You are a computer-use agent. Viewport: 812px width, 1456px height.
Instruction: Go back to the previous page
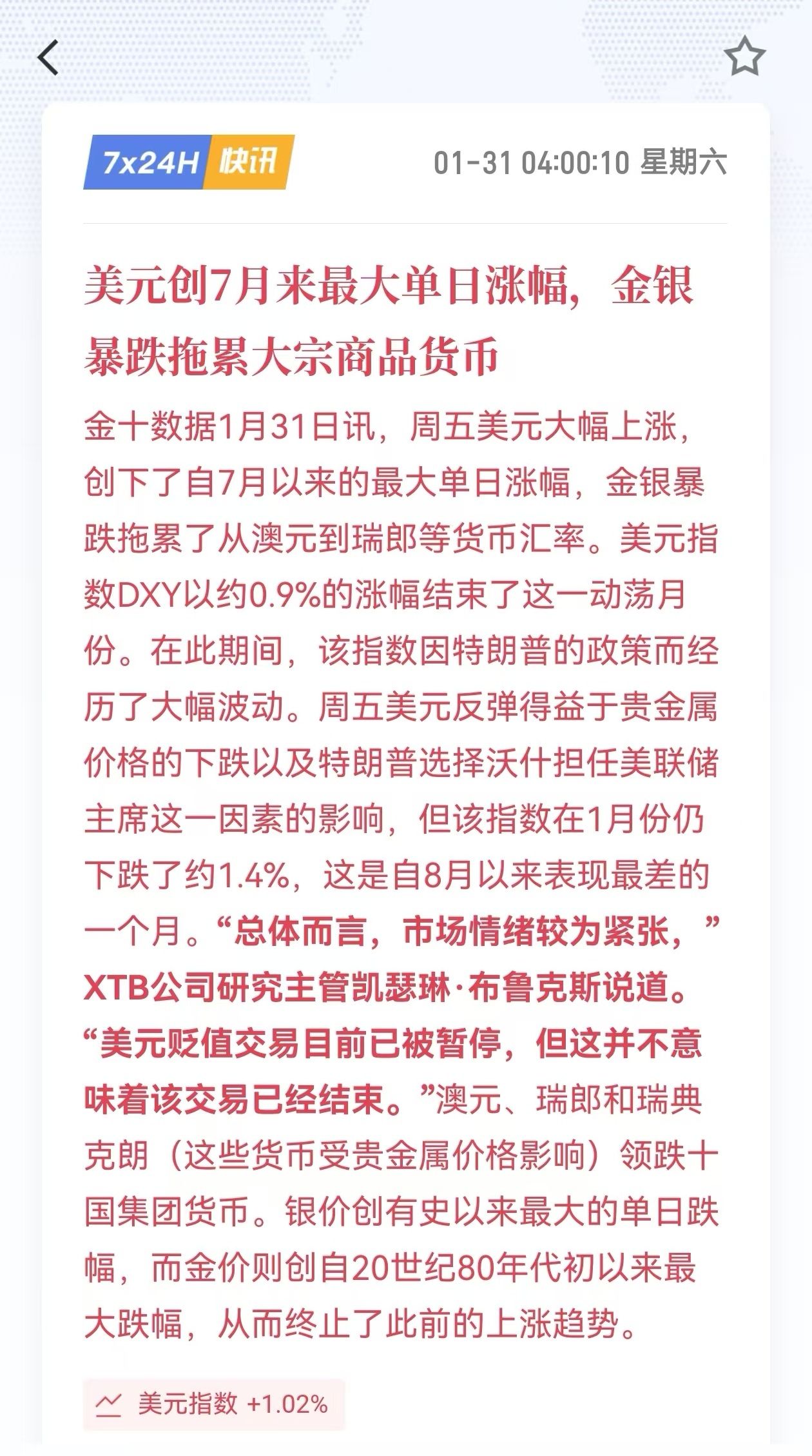click(48, 57)
